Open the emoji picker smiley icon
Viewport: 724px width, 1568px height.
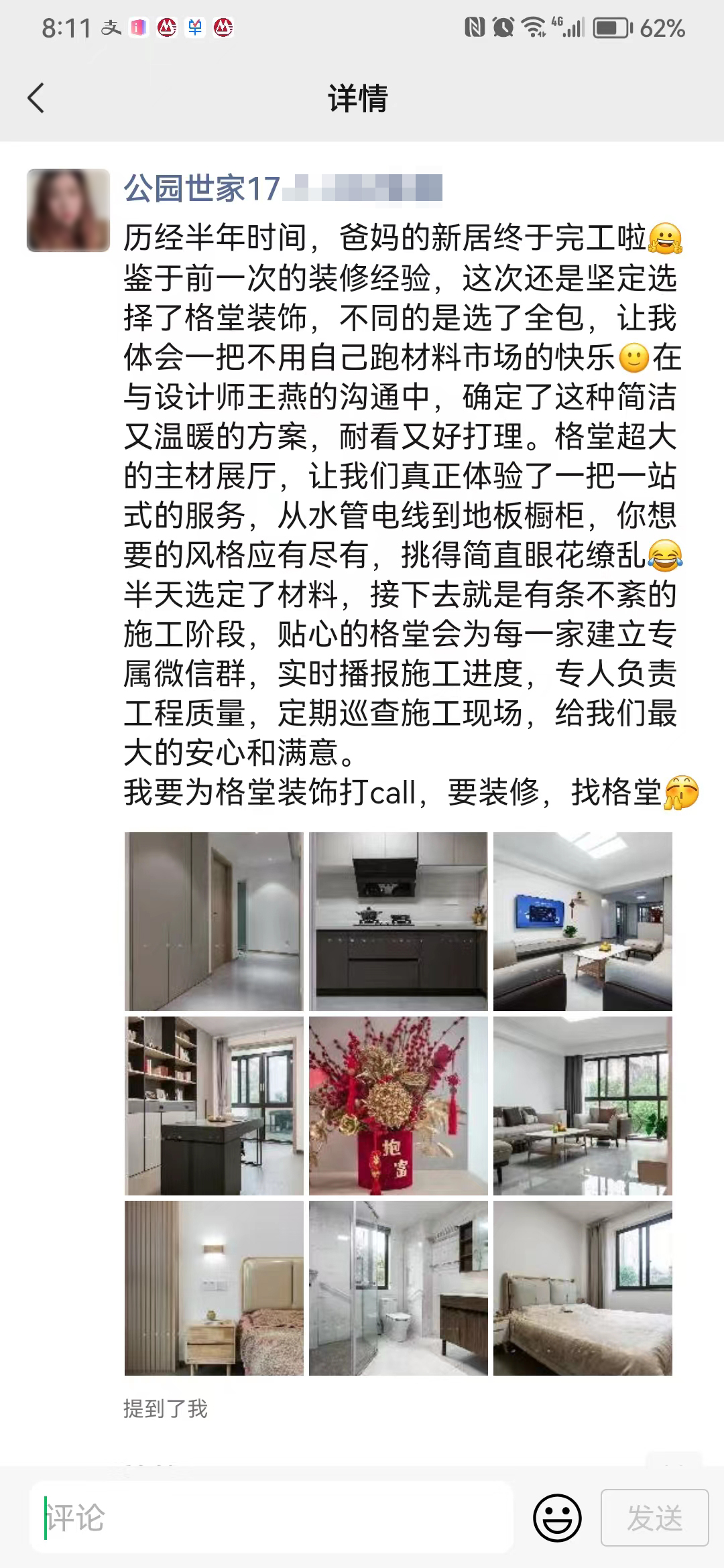557,1518
